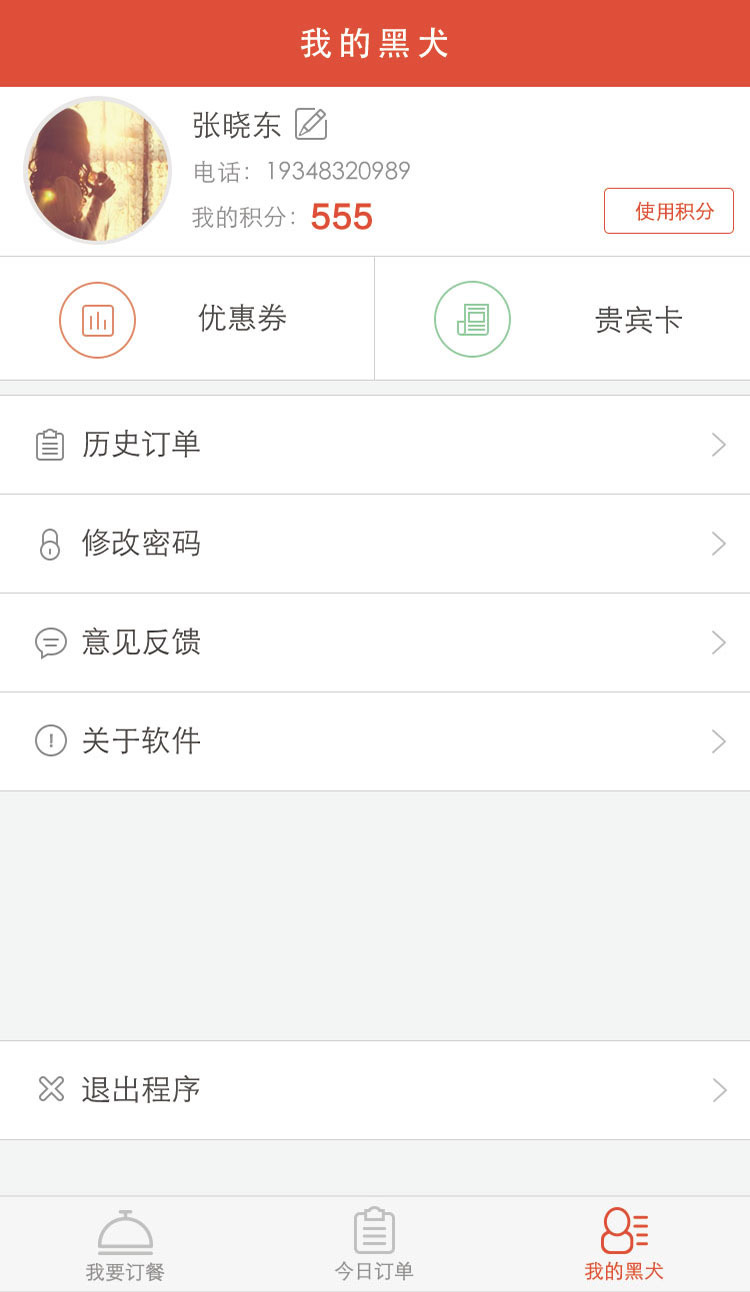Open the 意见反馈 feedback row
The image size is (750, 1292).
(x=375, y=642)
